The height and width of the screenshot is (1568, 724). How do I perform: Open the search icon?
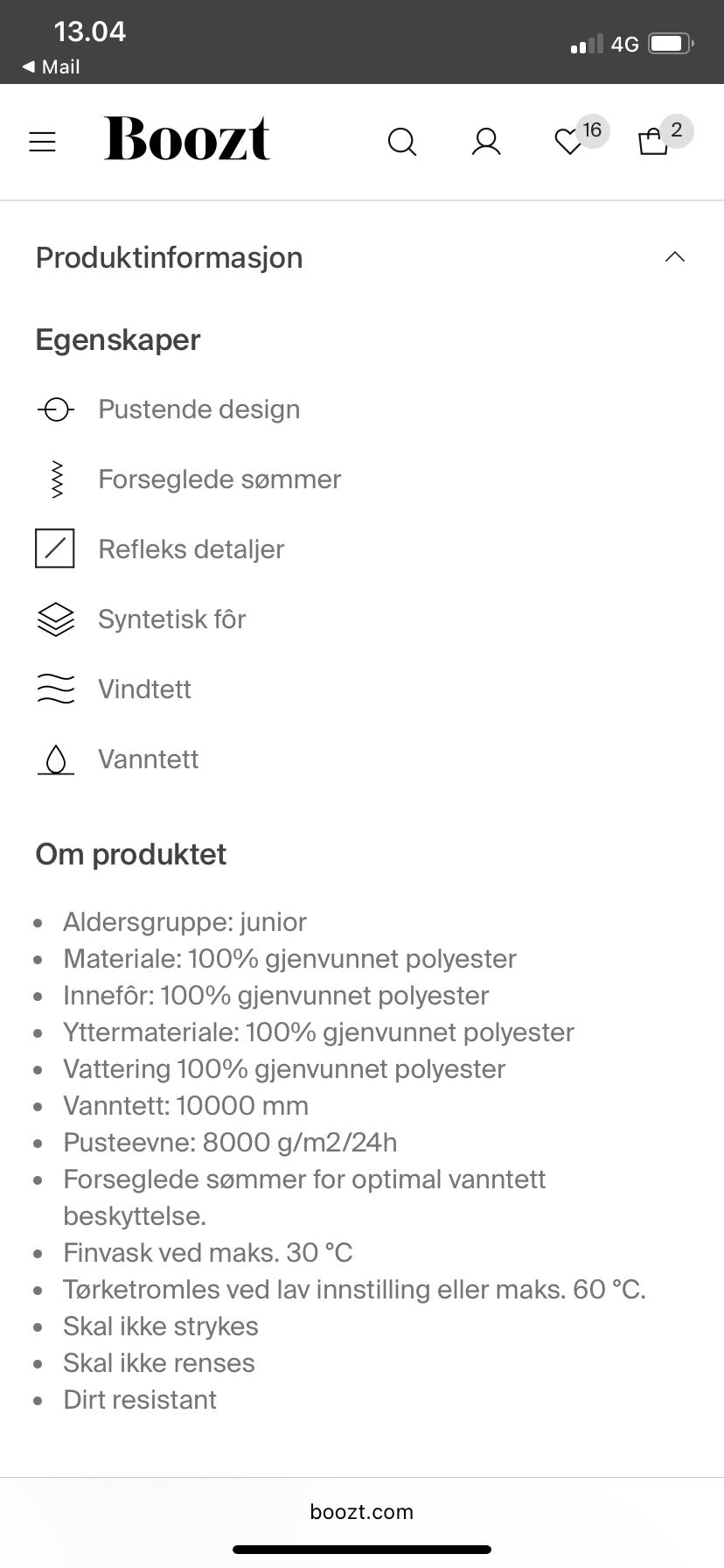[402, 142]
